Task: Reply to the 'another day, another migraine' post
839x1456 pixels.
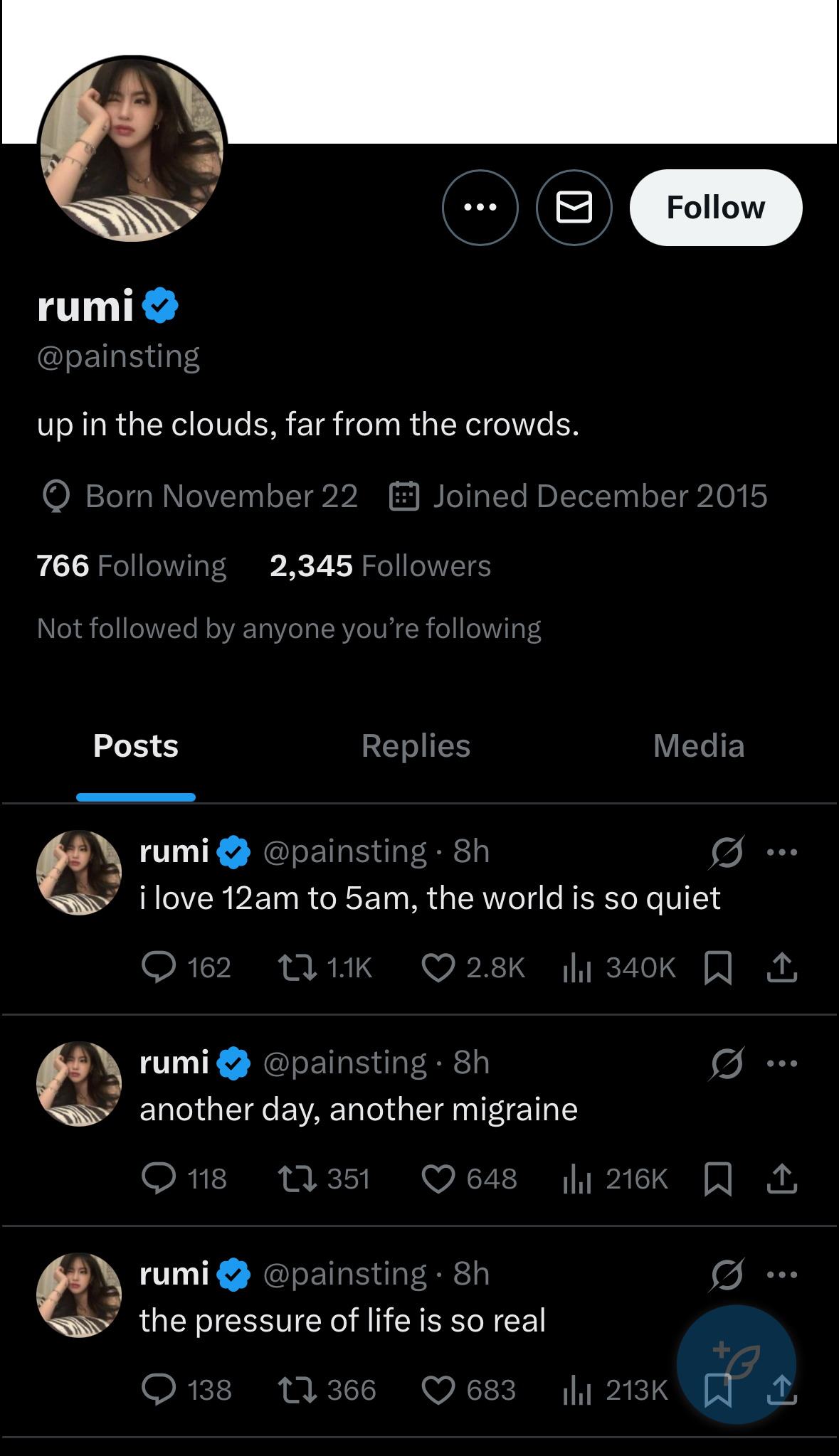Action: [159, 1179]
